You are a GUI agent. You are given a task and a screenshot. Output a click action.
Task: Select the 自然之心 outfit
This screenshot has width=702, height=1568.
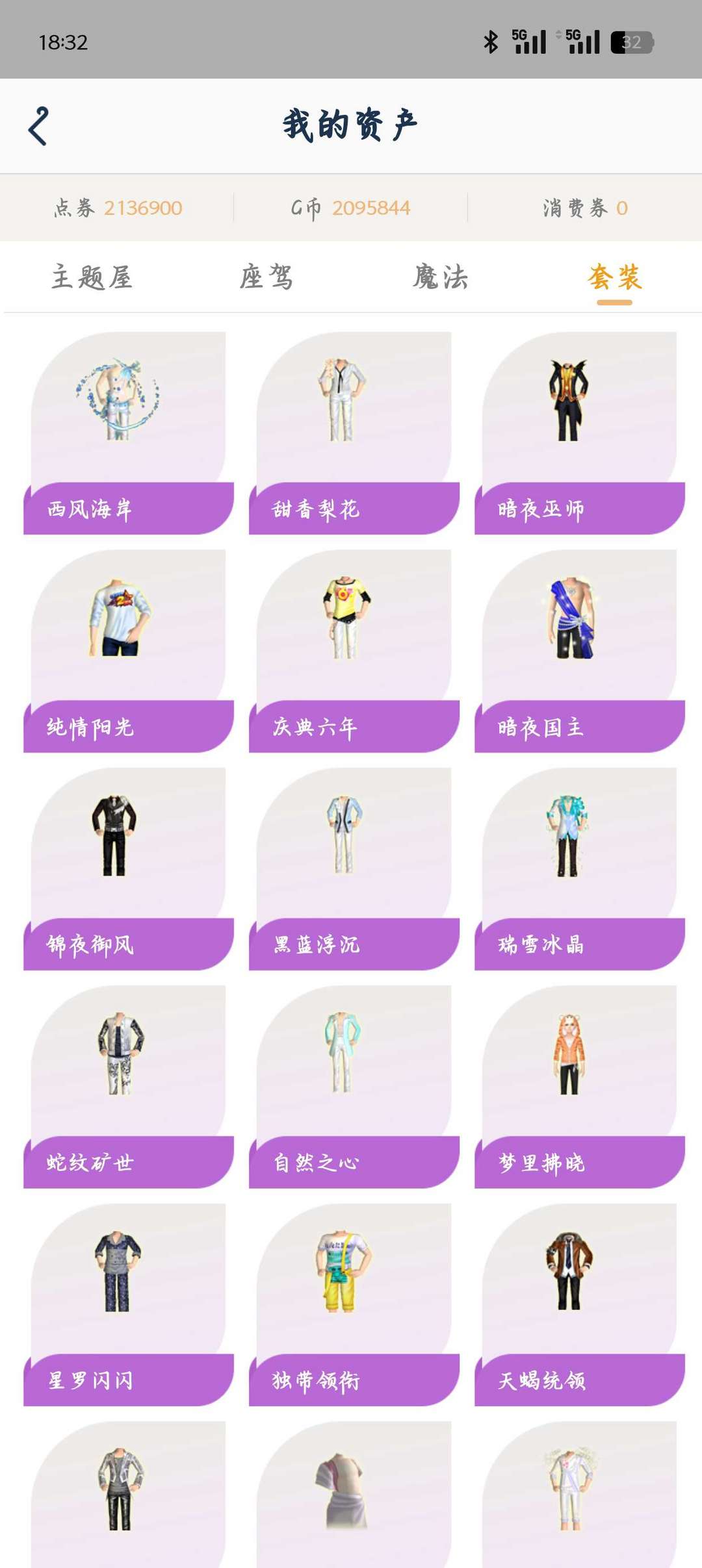354,1085
